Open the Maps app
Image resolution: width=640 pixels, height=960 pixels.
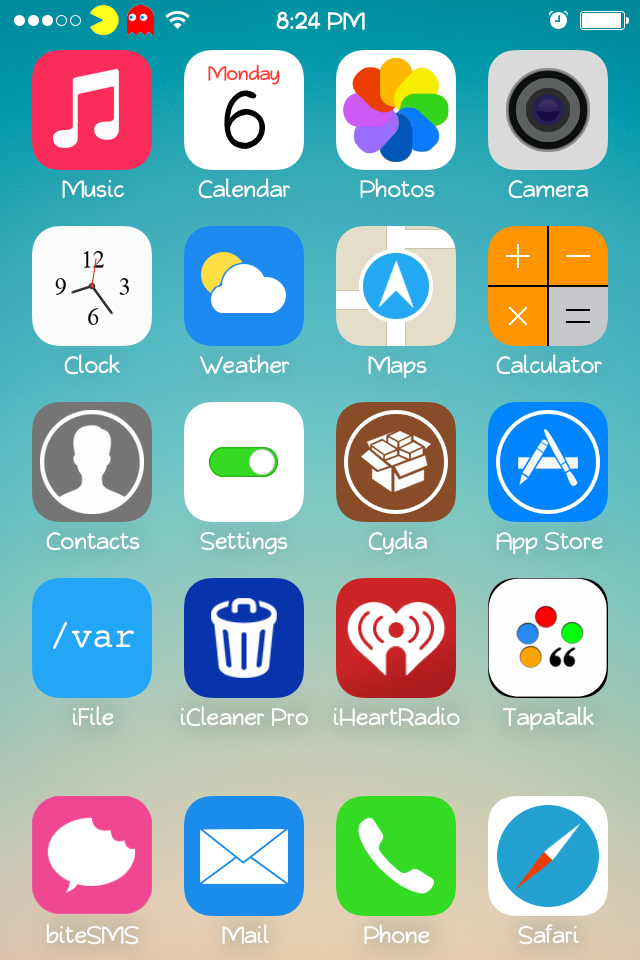click(396, 286)
